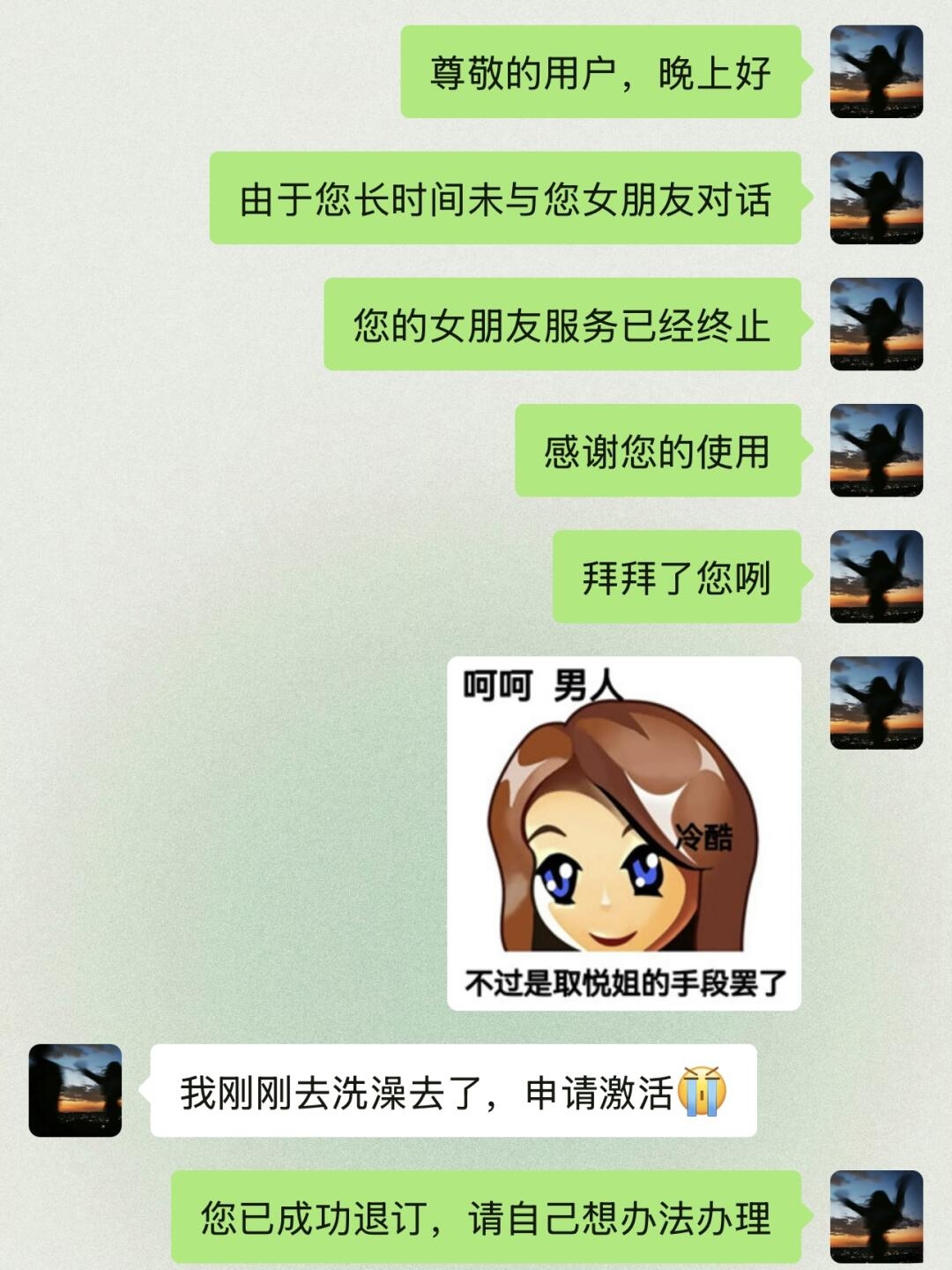Open the sticker captioned 呵呵 男人
The image size is (952, 1270).
(623, 833)
